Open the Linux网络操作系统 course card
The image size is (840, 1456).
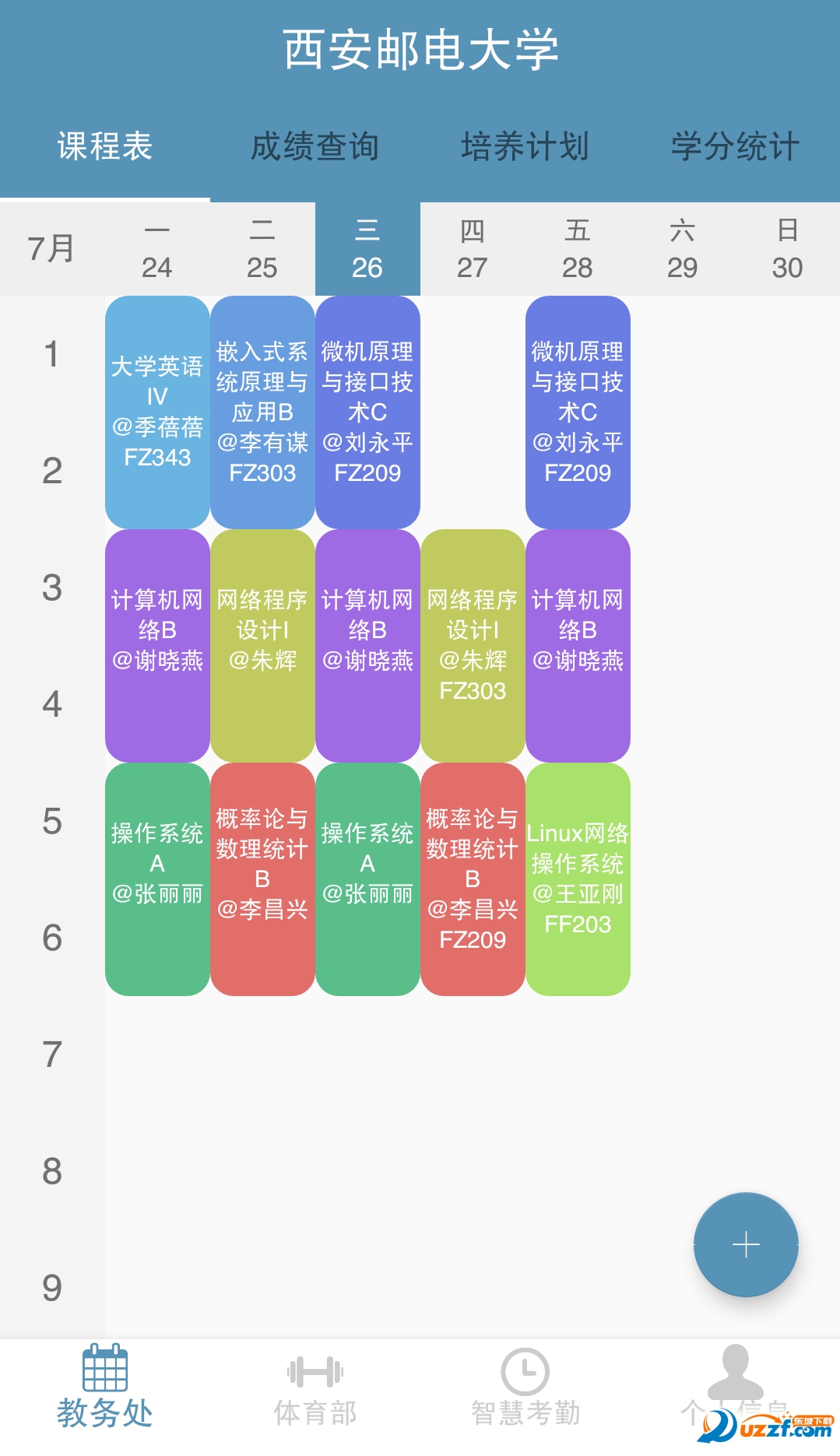coord(578,879)
